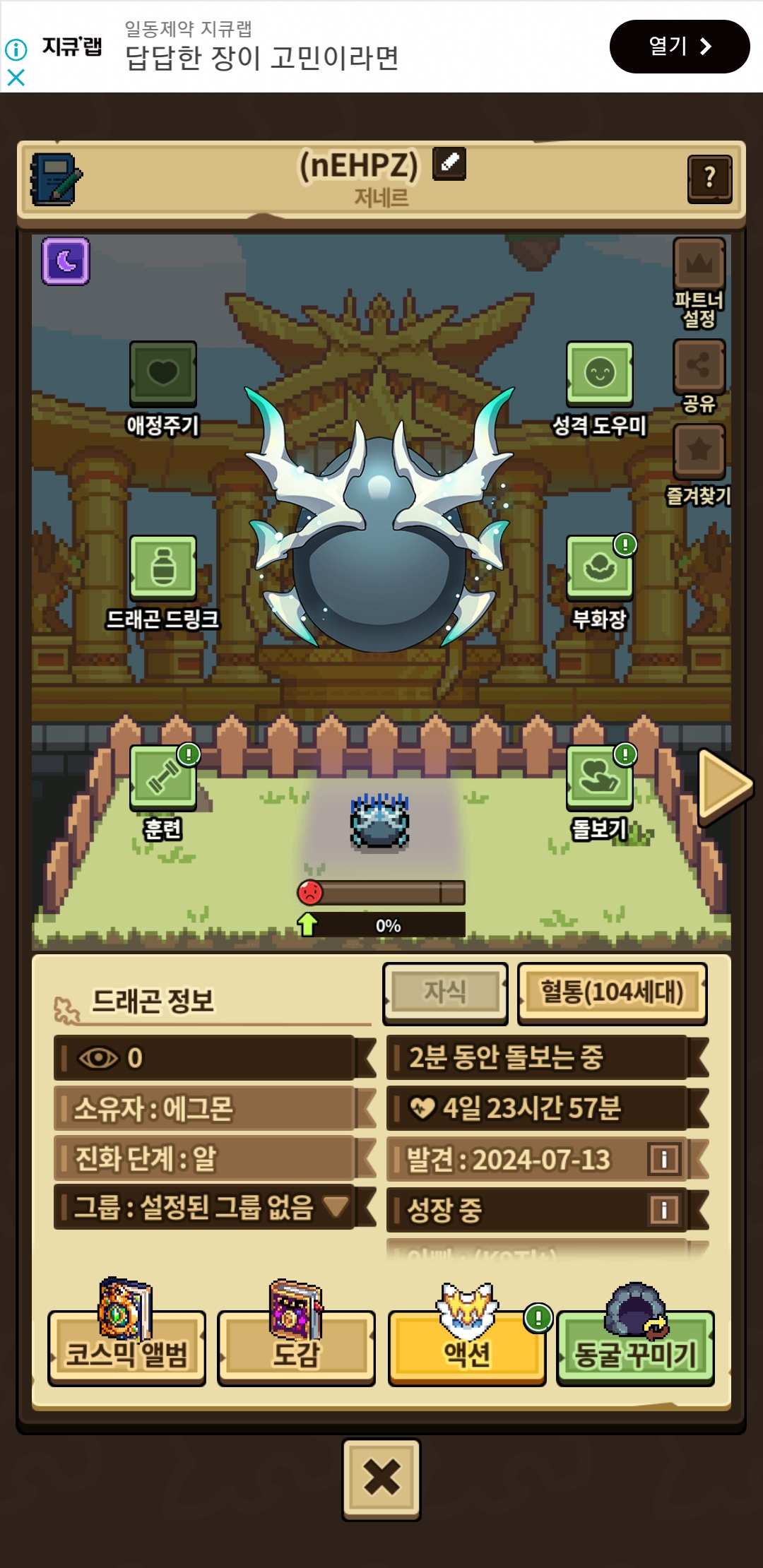Viewport: 763px width, 1568px height.
Task: Open the notebook icon beside the name
Action: coord(56,179)
